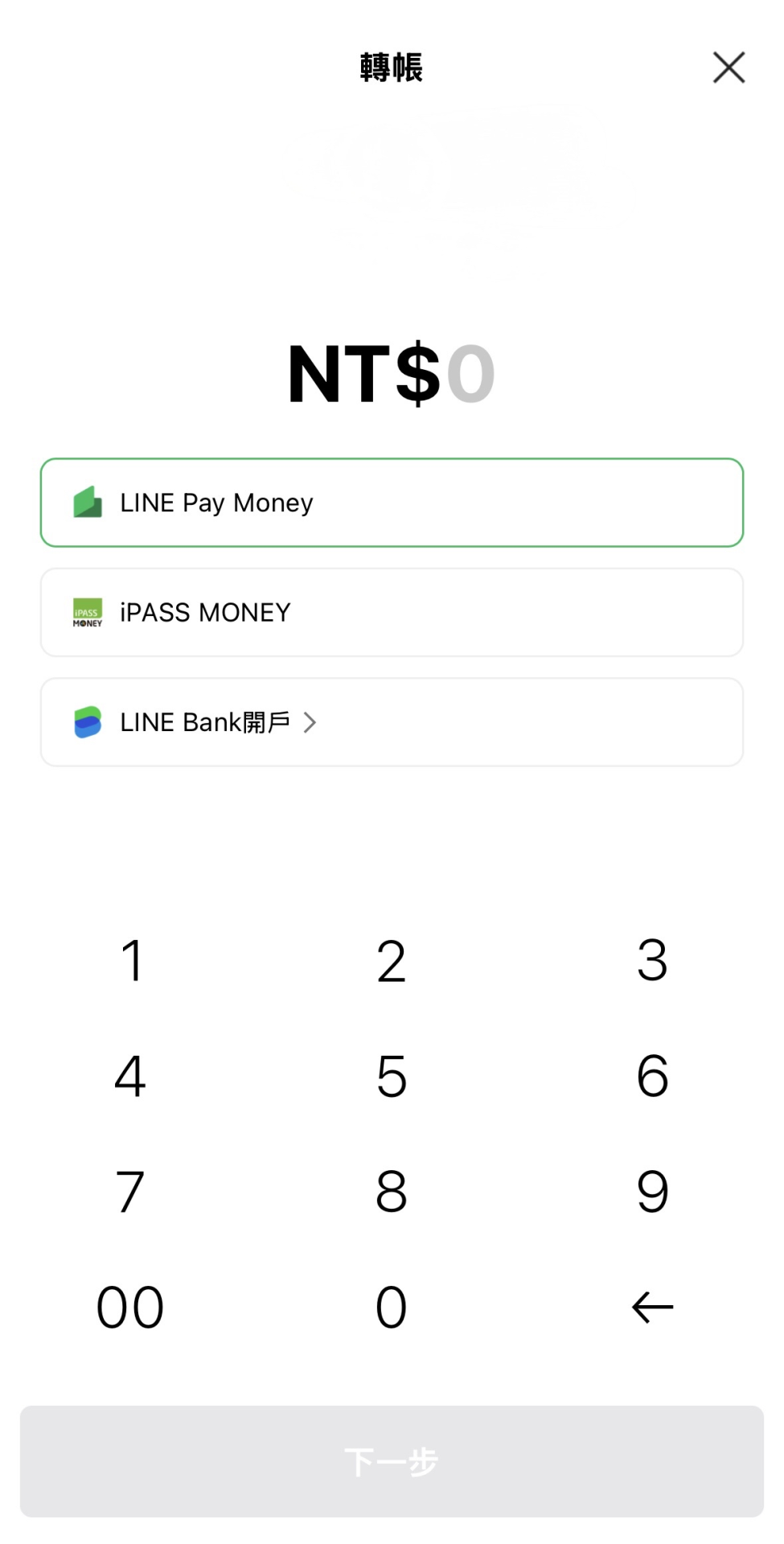Enter 5 on the number pad

[x=392, y=1076]
